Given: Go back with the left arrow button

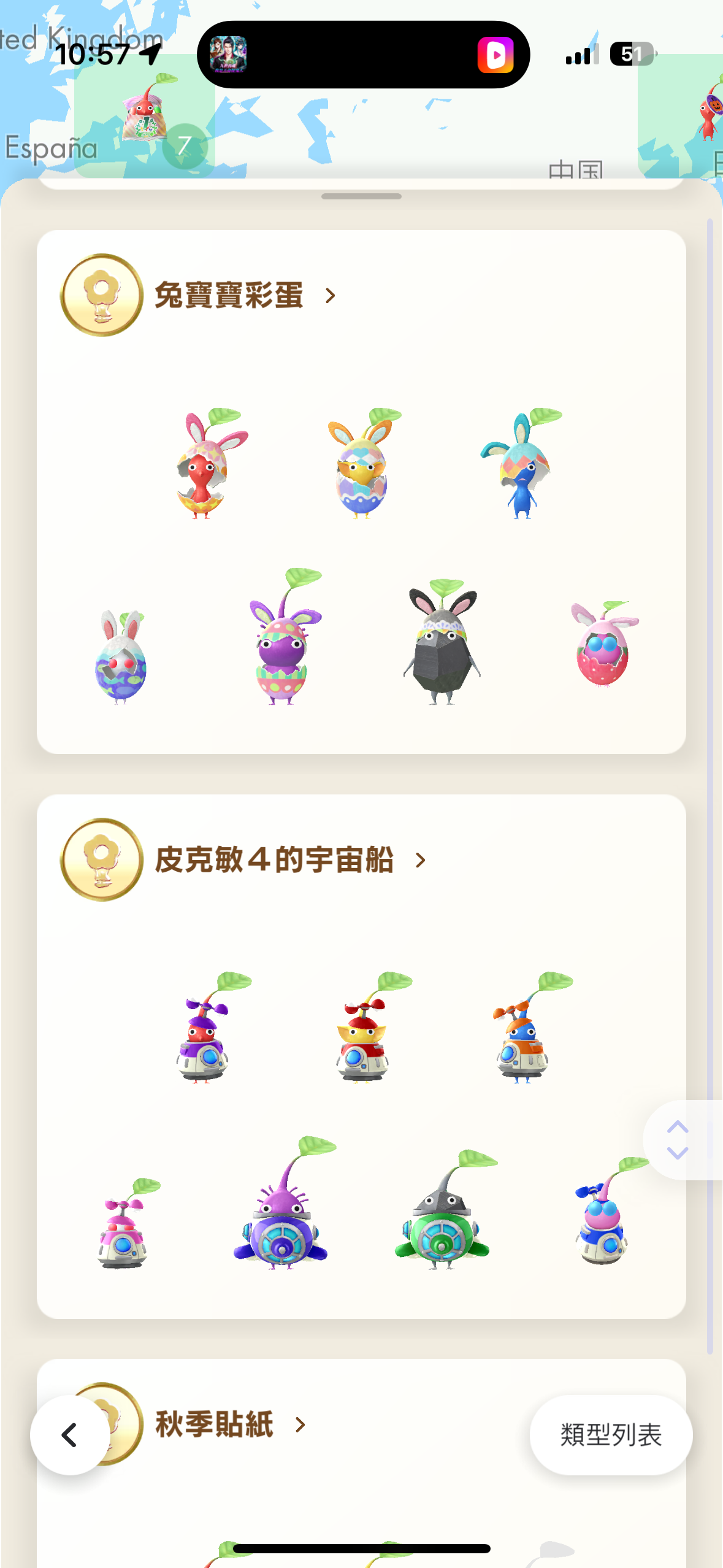Looking at the screenshot, I should point(70,1435).
